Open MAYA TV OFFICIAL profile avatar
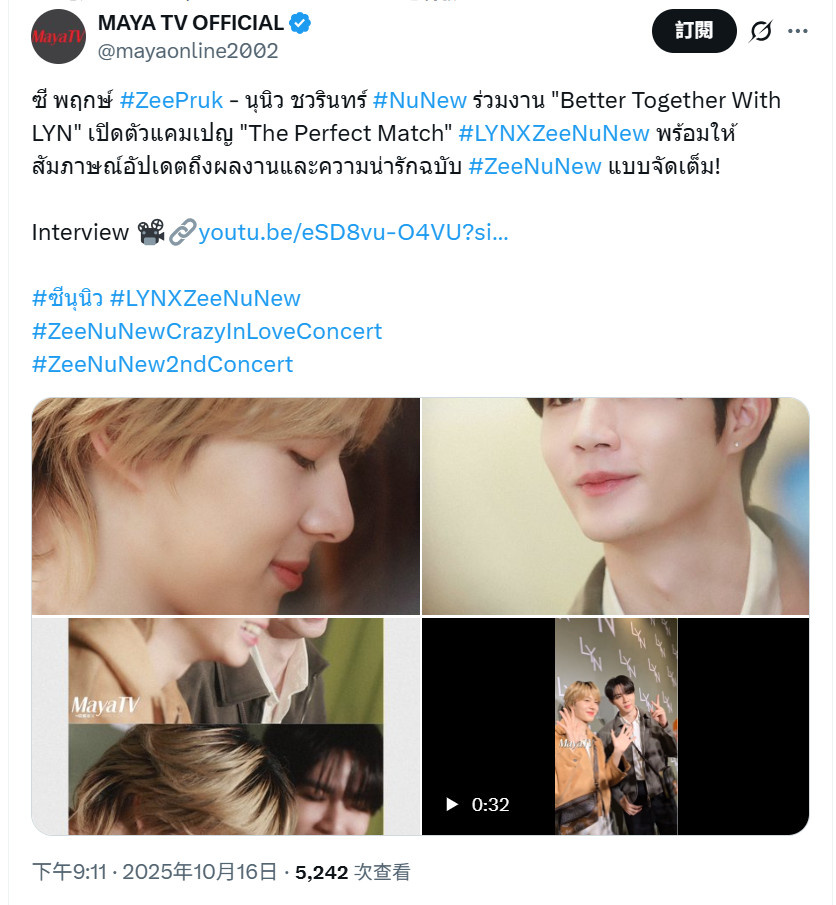Image resolution: width=836 pixels, height=905 pixels. point(58,36)
